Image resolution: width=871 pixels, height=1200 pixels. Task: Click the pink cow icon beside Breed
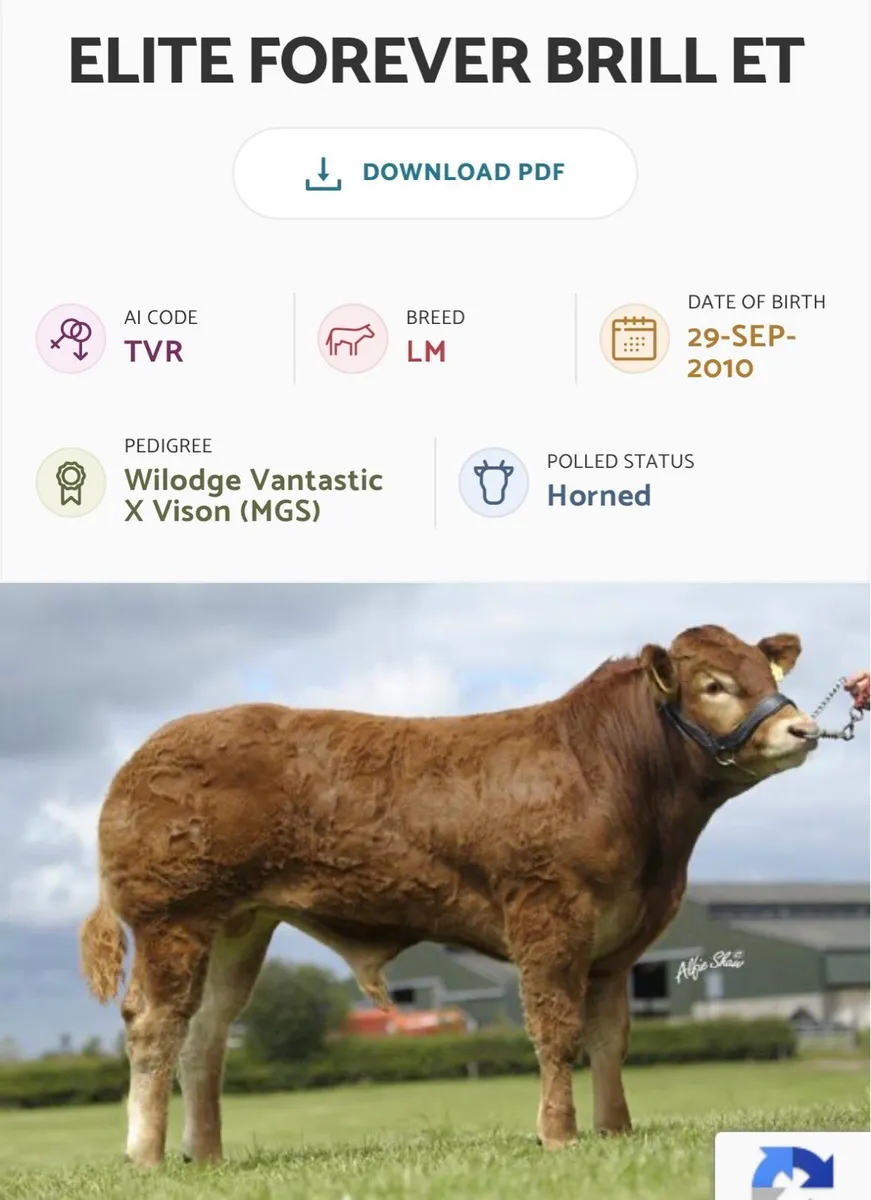tap(352, 339)
